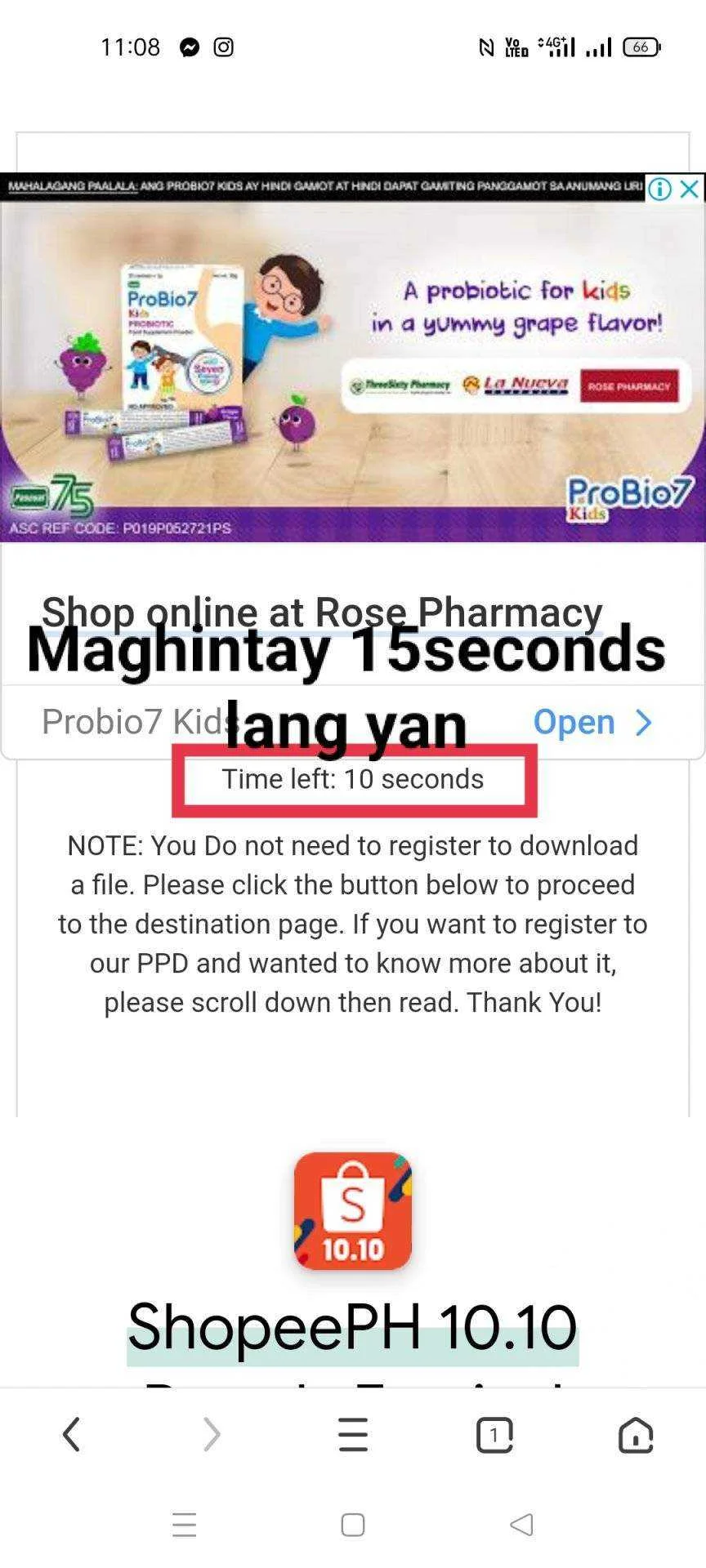This screenshot has height=1568, width=706.
Task: Go to the browser home page
Action: 636,1434
